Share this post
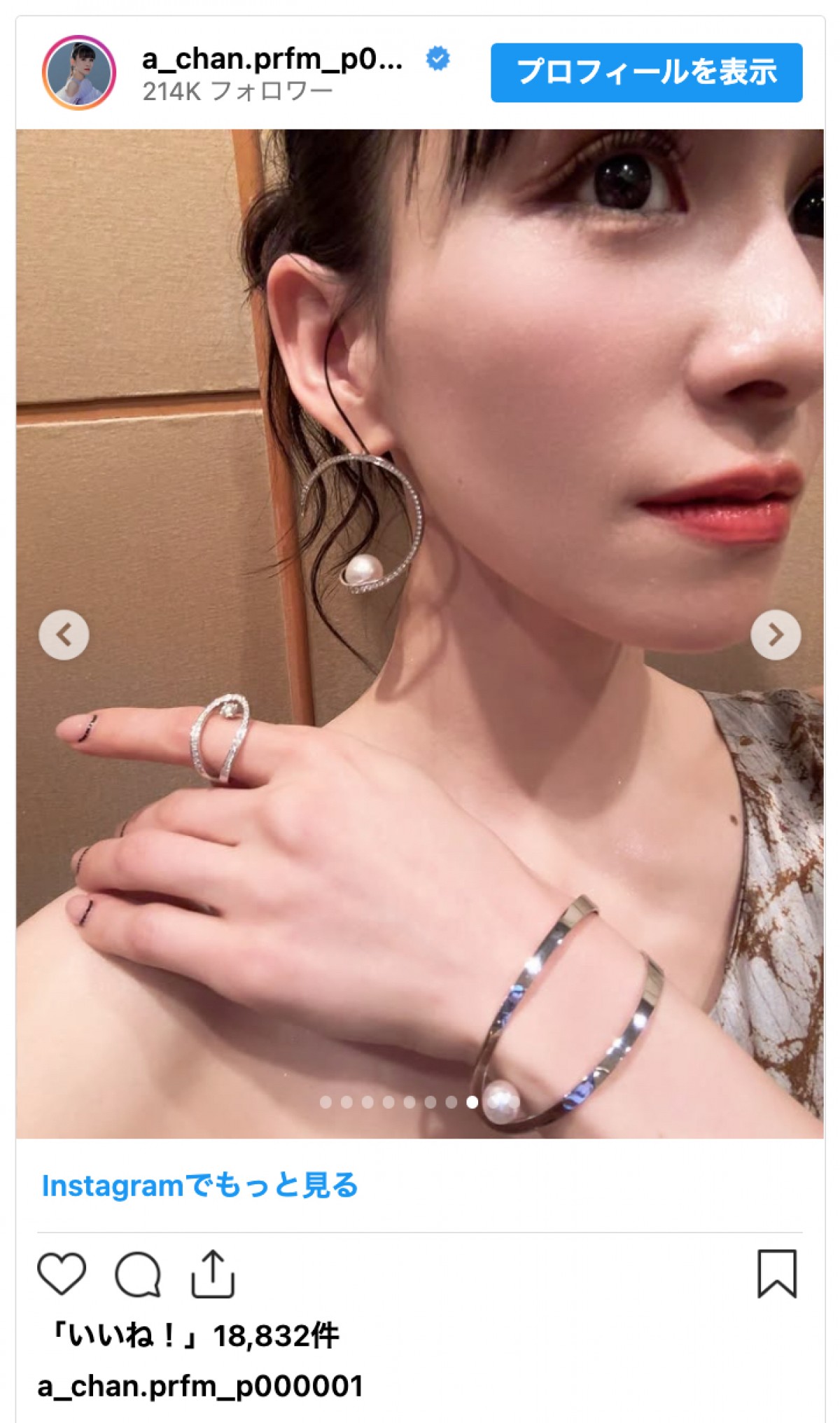 click(213, 1273)
